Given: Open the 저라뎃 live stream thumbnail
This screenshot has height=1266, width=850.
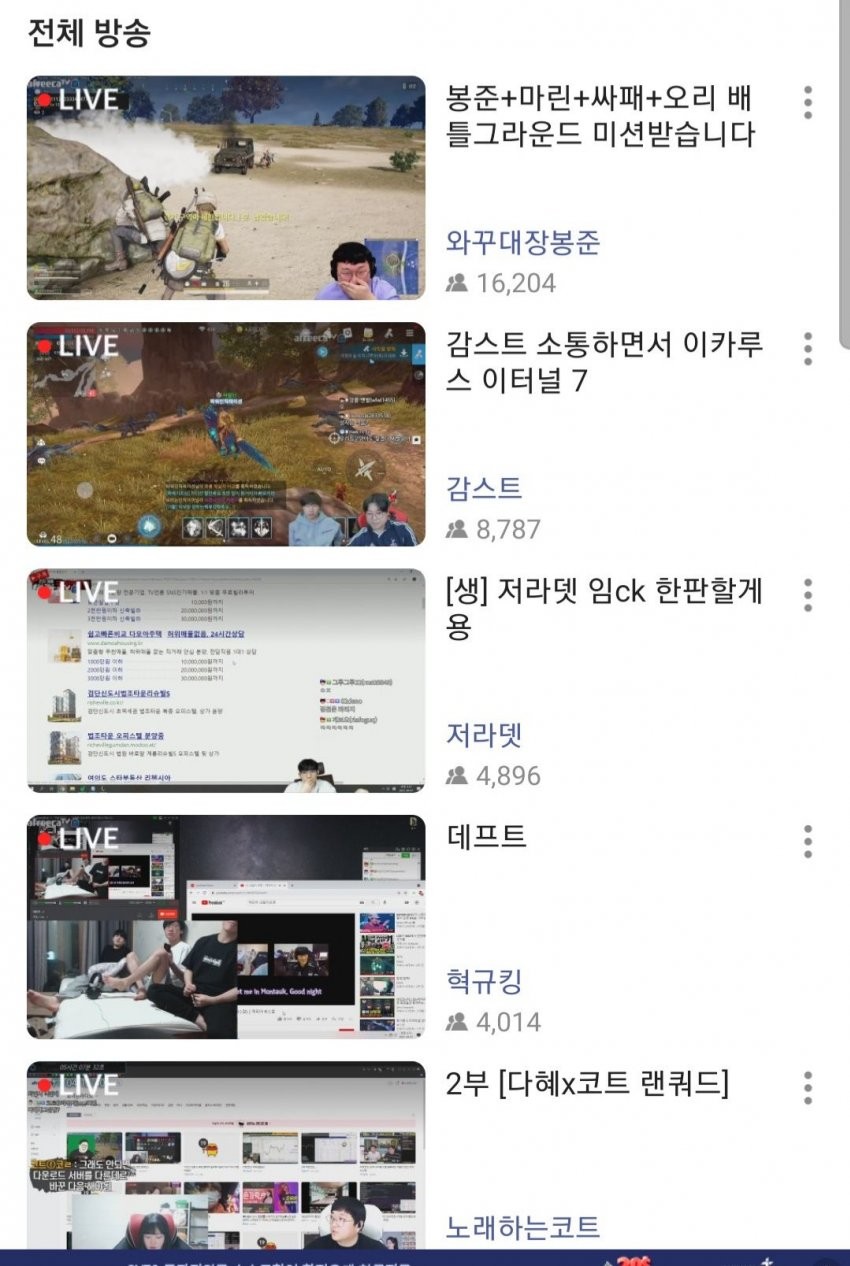Looking at the screenshot, I should (226, 681).
